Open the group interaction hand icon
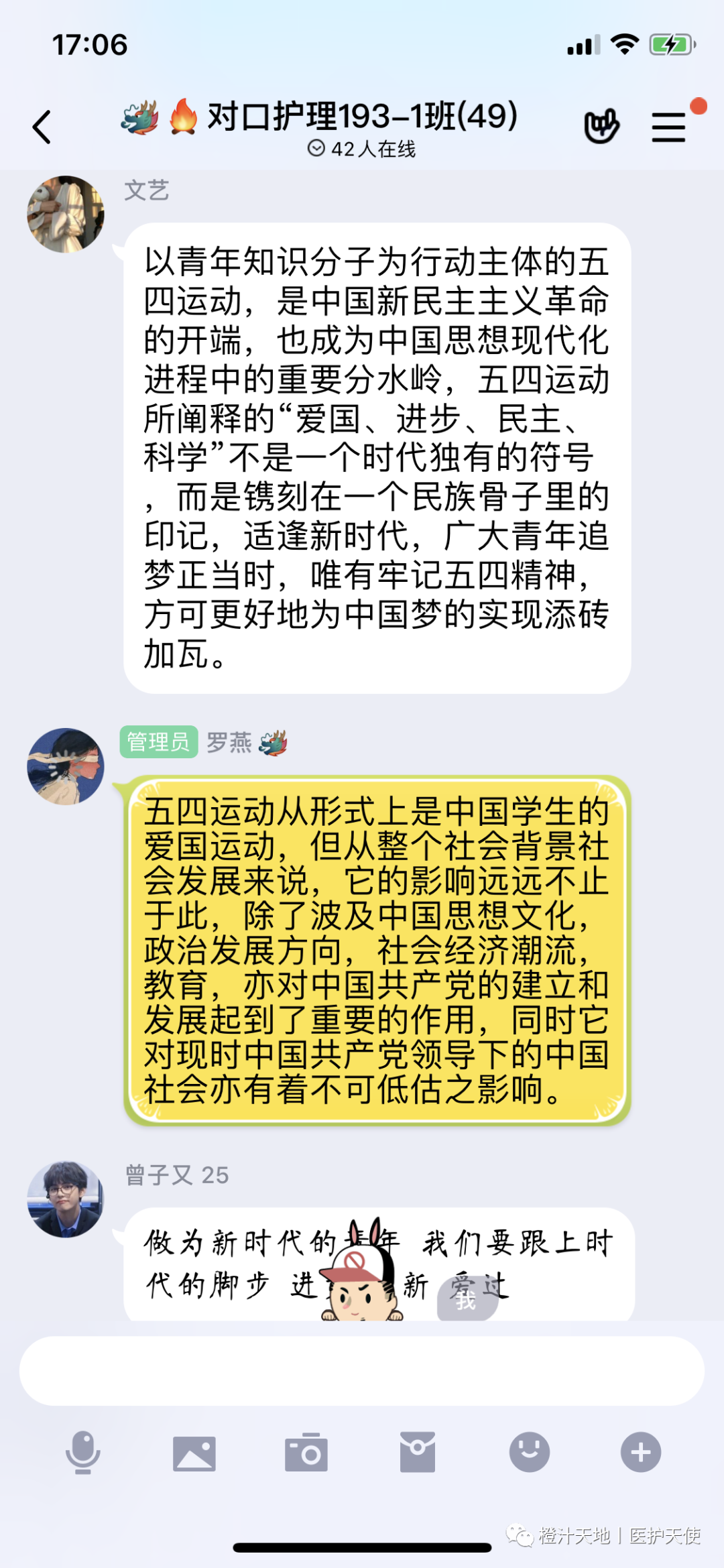 coord(601,125)
